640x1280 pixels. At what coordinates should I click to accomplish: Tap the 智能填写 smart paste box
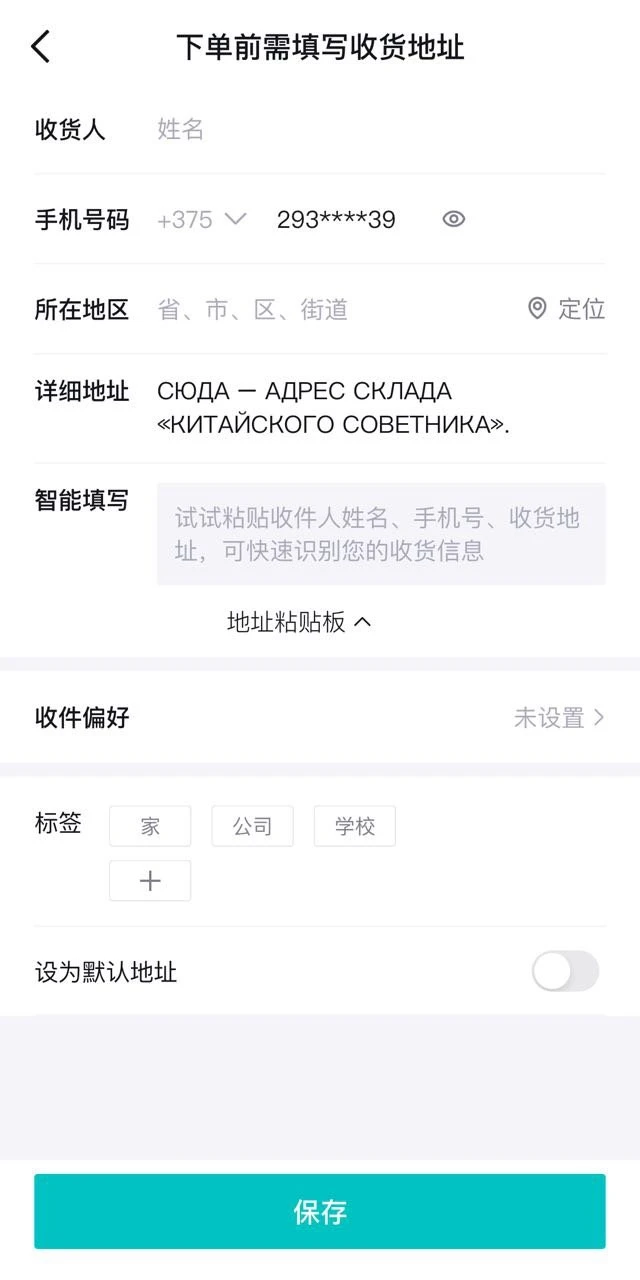click(381, 534)
